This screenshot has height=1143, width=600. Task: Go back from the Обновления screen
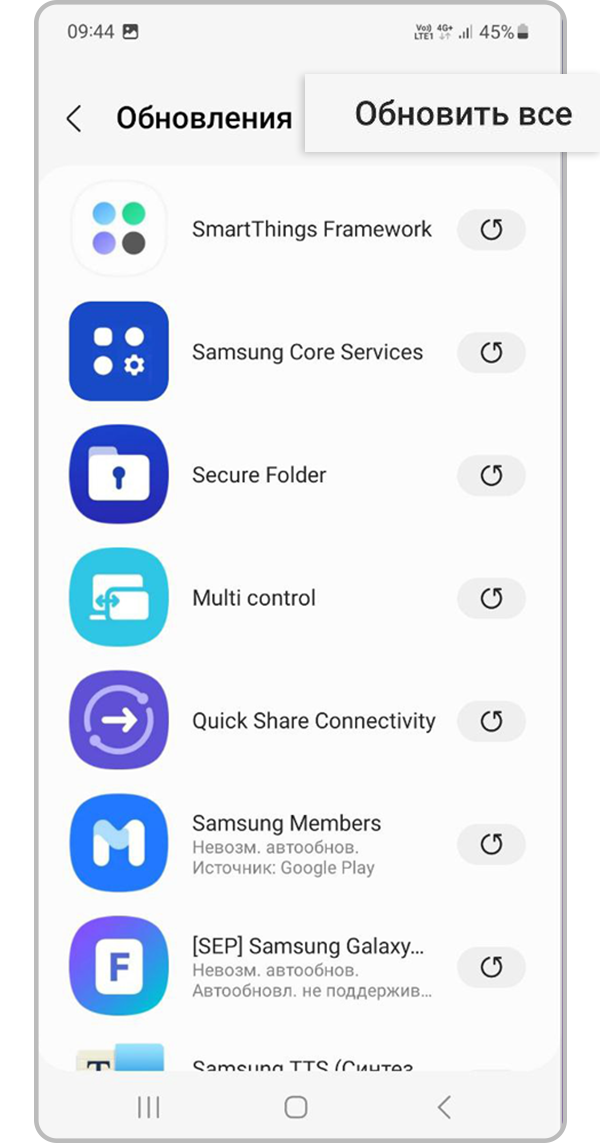pyautogui.click(x=73, y=119)
